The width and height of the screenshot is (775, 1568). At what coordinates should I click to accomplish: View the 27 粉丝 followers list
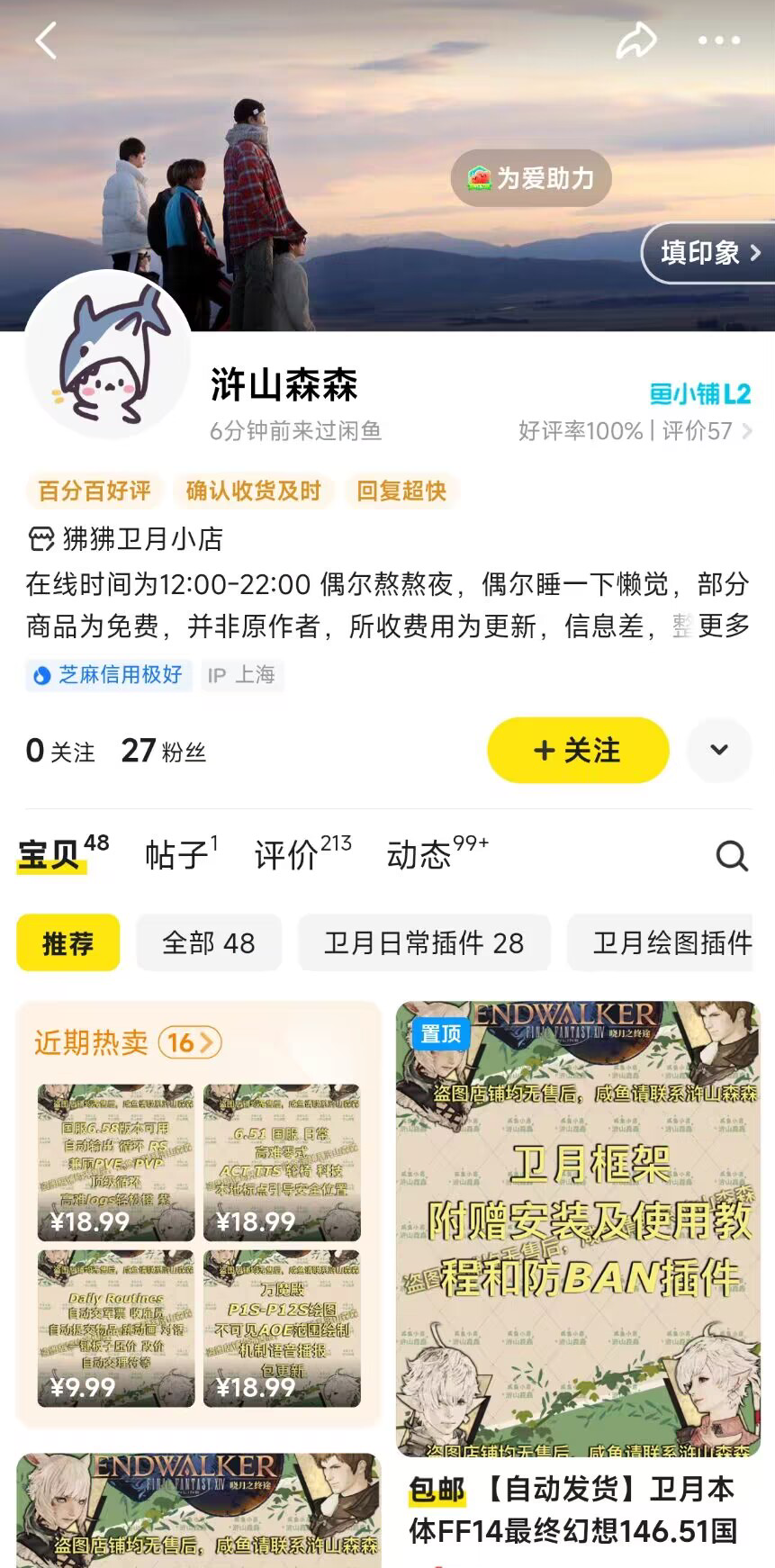click(164, 751)
